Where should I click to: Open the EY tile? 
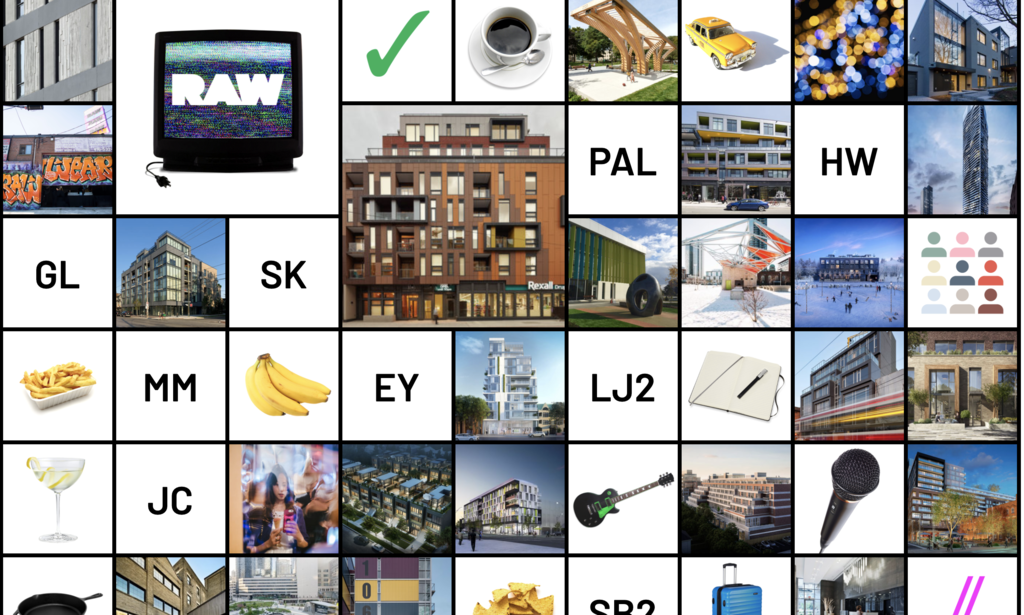pos(396,387)
